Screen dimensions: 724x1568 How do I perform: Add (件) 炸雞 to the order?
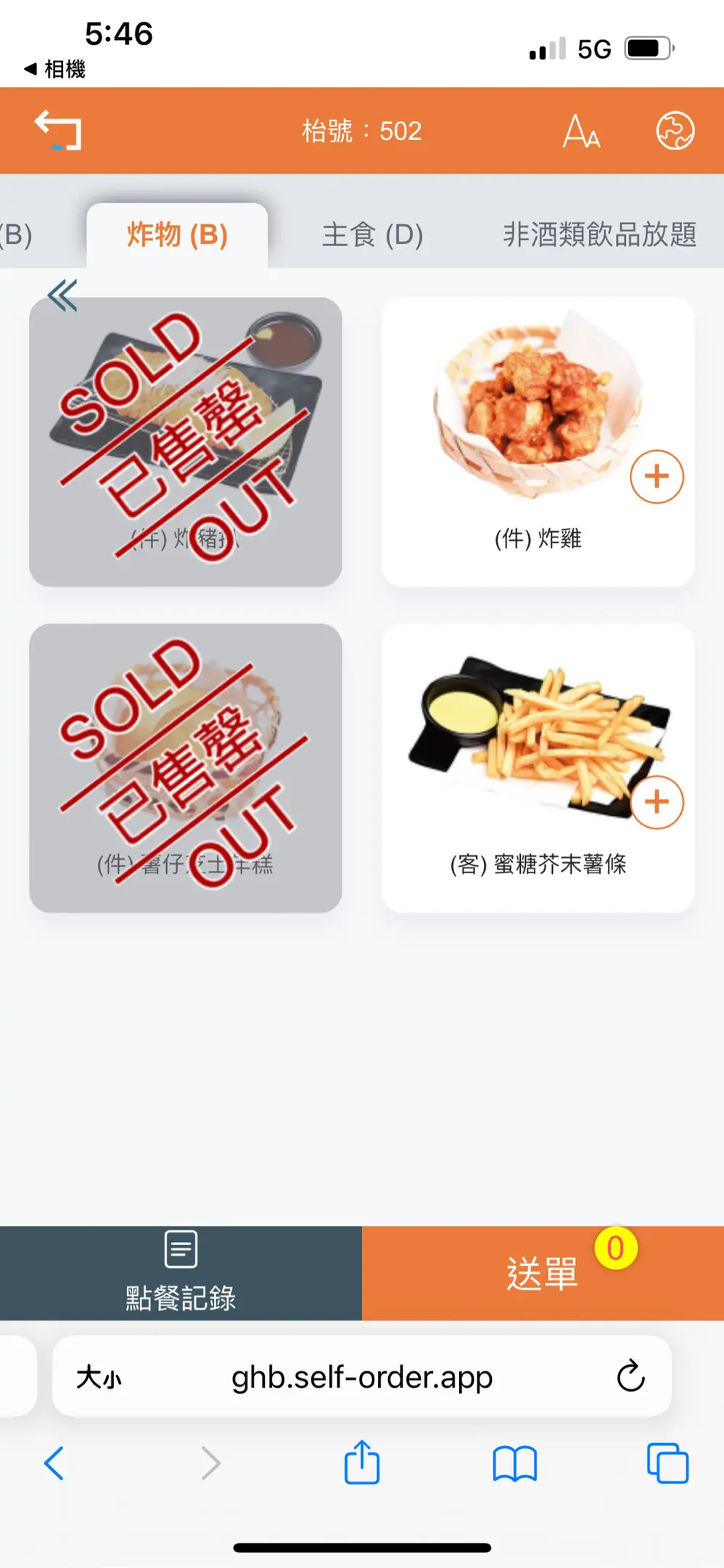coord(657,477)
